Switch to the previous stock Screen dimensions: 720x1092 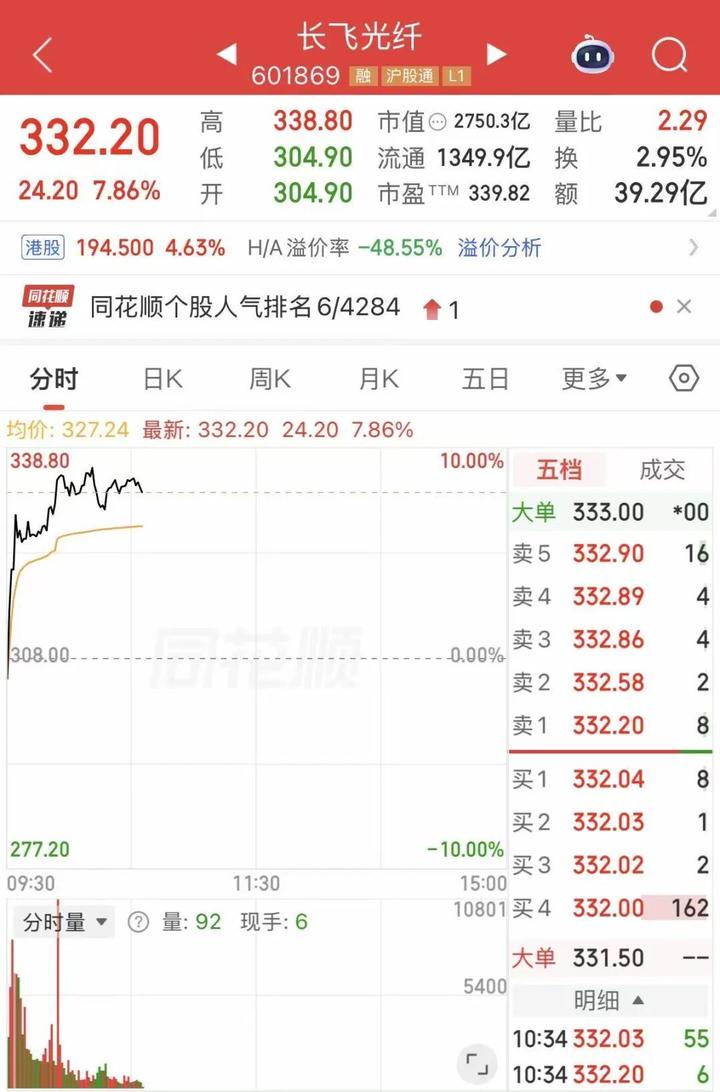(227, 54)
